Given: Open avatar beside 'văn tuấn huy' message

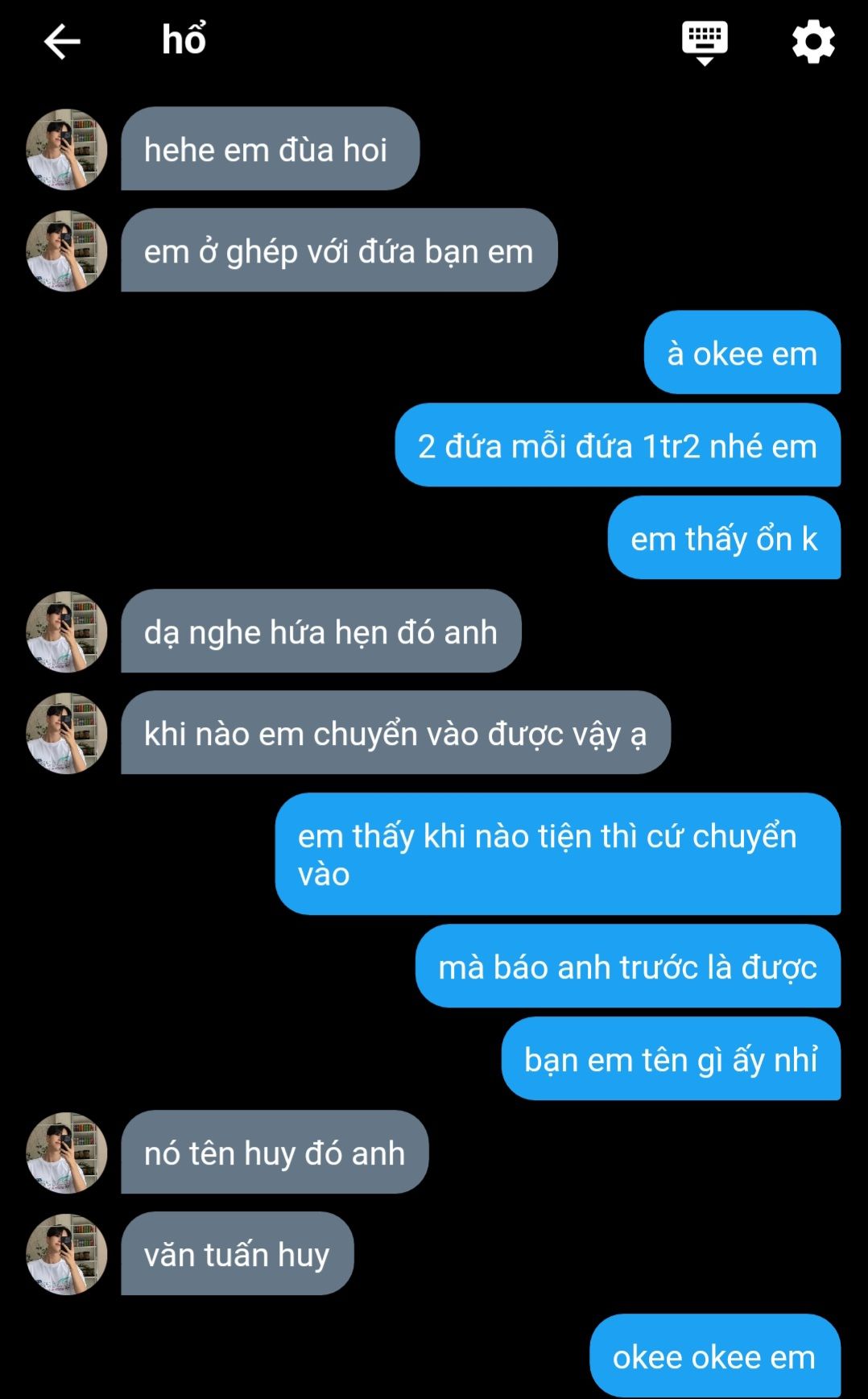Looking at the screenshot, I should [x=67, y=1254].
